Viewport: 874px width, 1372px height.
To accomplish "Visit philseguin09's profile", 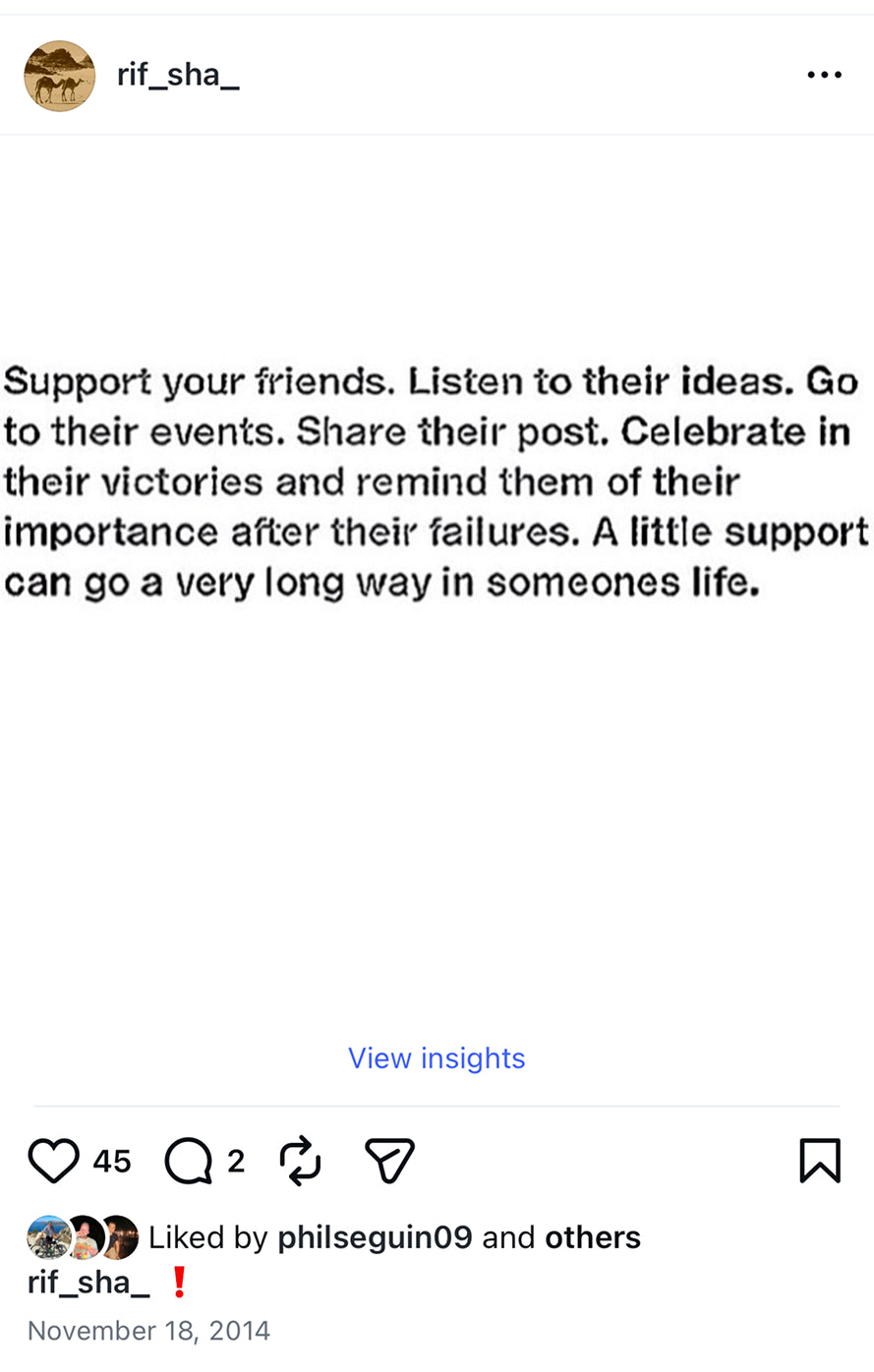I will (375, 1237).
